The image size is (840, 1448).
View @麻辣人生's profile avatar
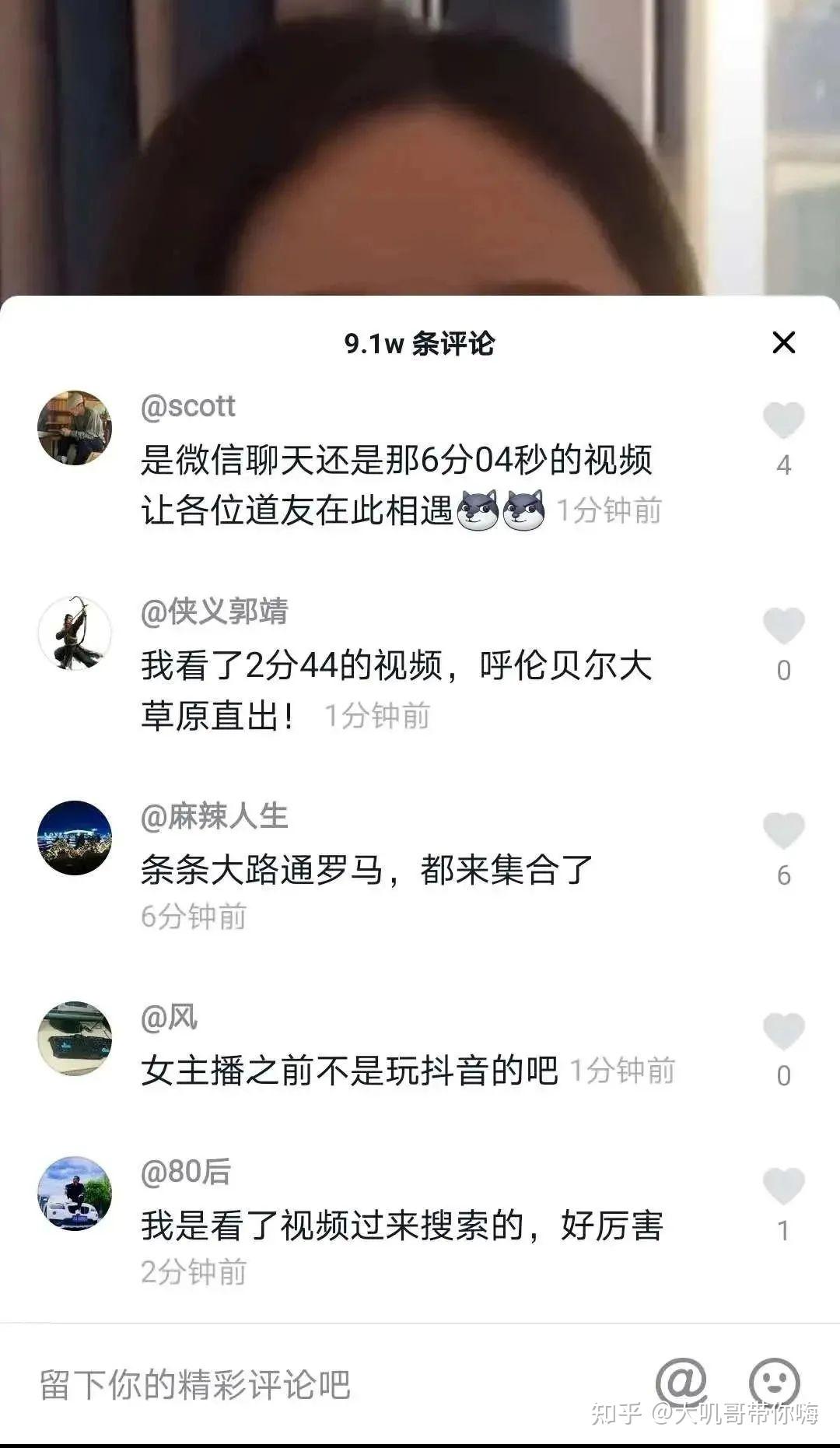[x=75, y=838]
